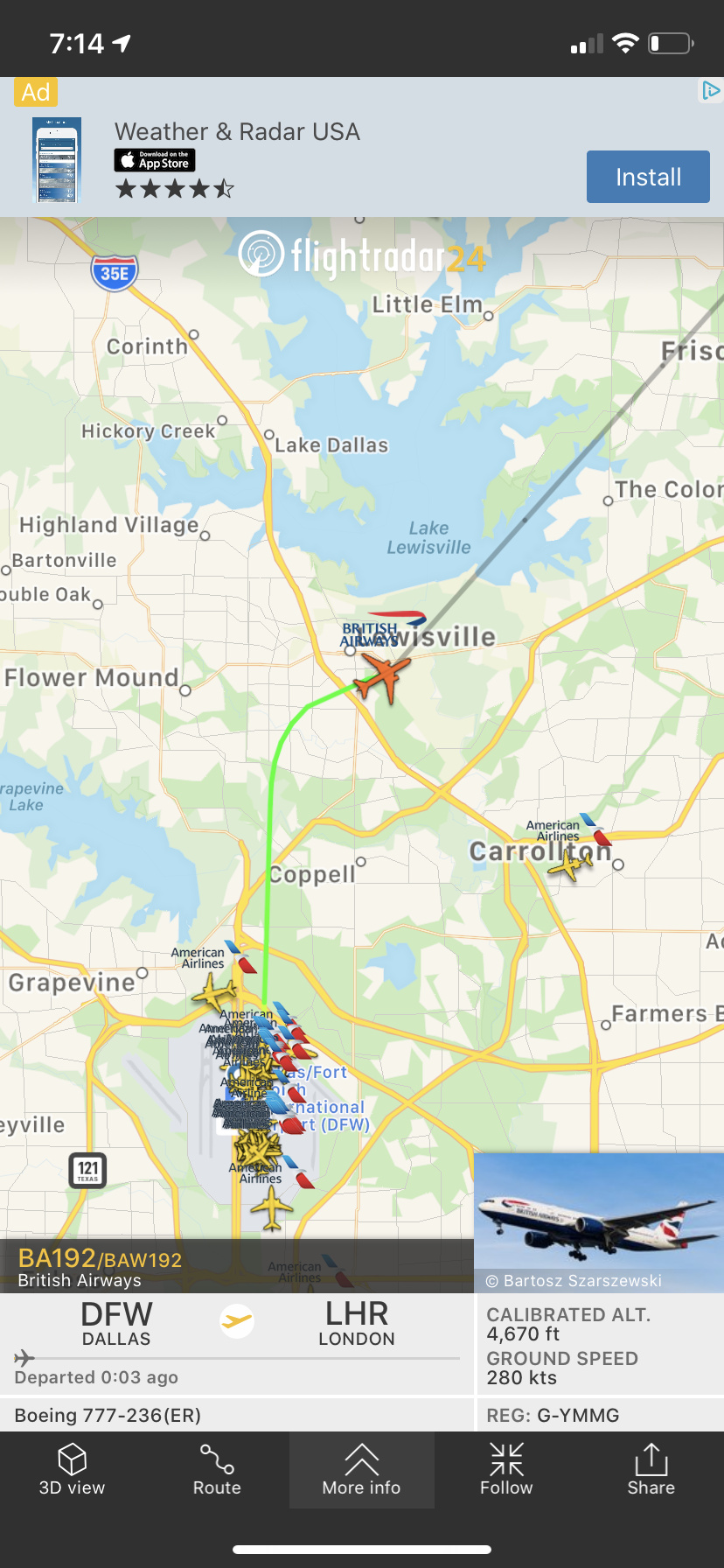Screen dimensions: 724x1568
Task: Expand More info panel
Action: click(x=361, y=1470)
